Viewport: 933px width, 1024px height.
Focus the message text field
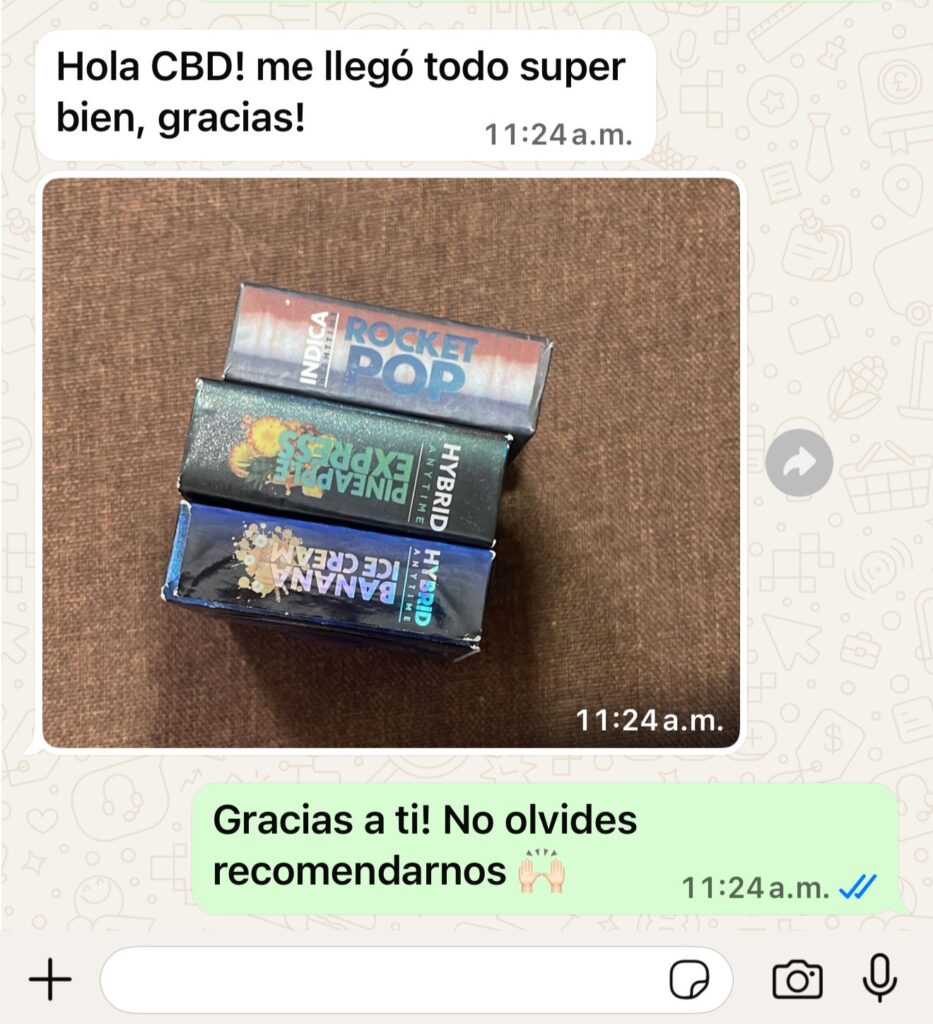click(380, 980)
